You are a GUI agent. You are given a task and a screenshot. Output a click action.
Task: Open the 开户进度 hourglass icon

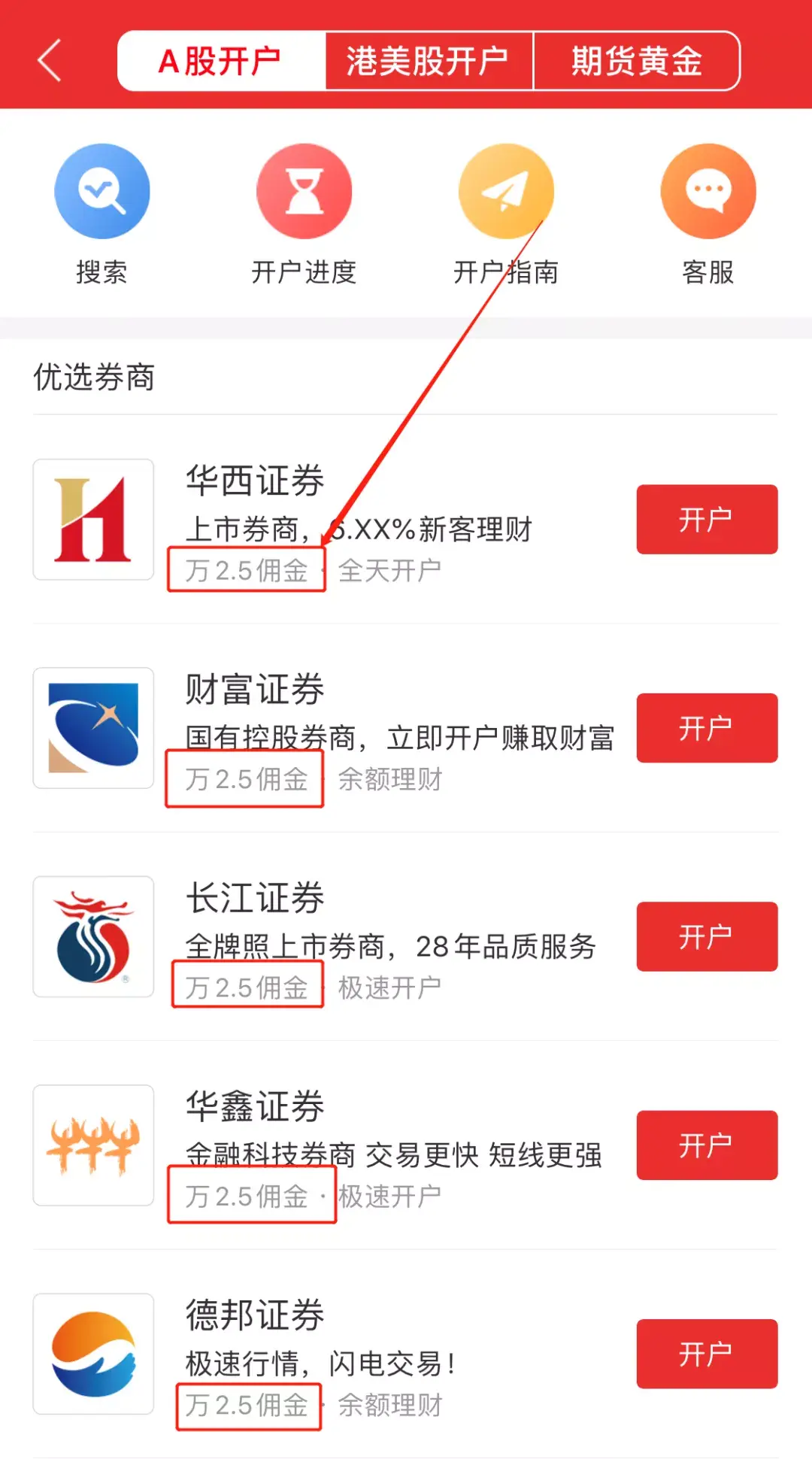tap(304, 190)
